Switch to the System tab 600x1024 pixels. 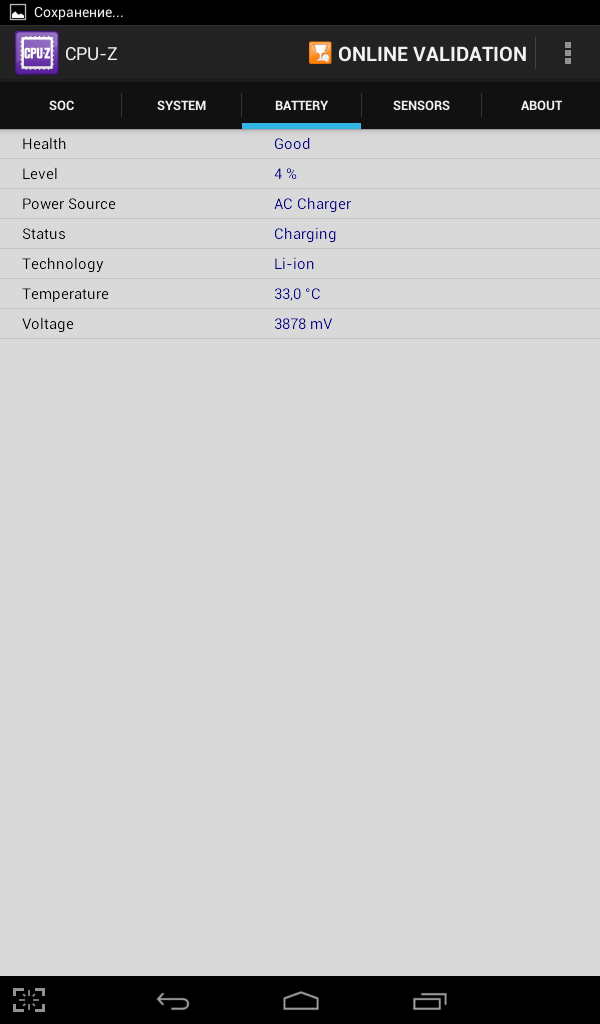pos(181,105)
